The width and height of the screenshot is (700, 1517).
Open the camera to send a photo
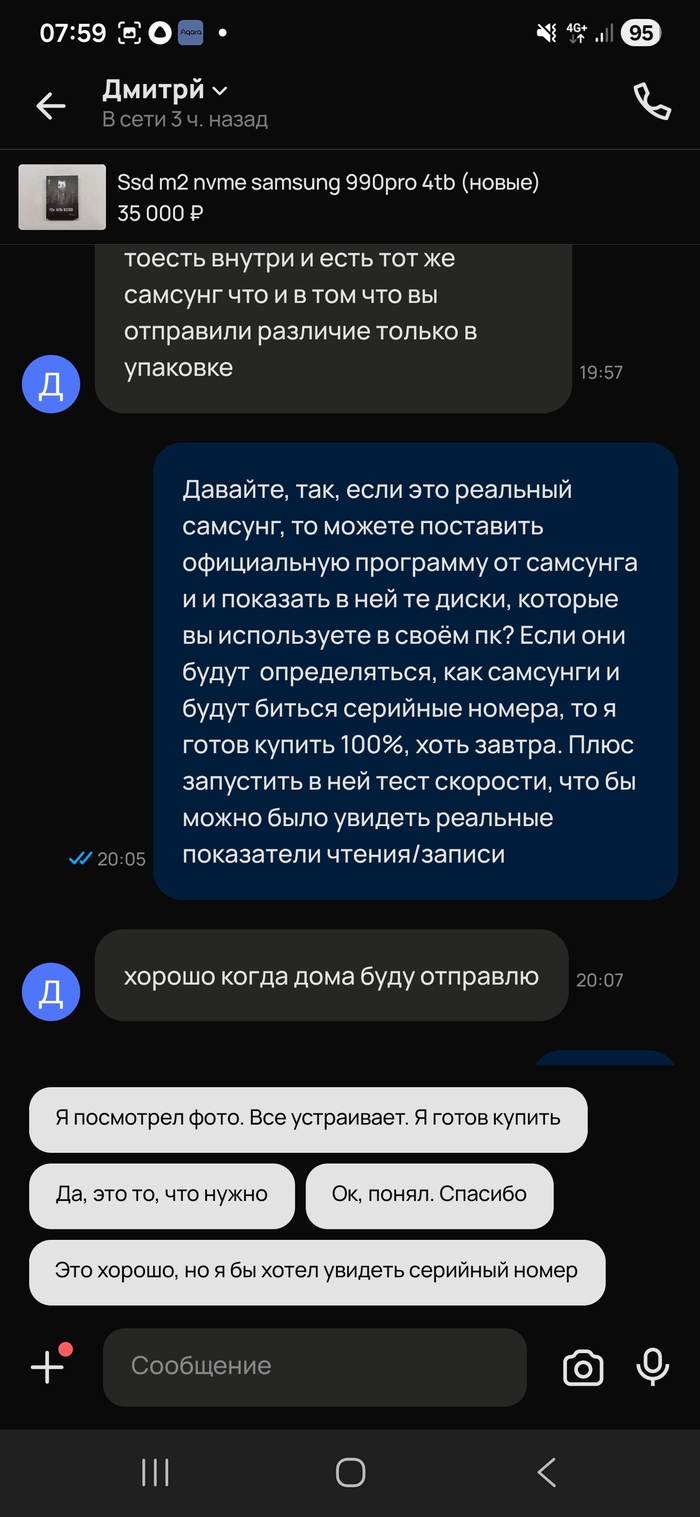point(583,1367)
